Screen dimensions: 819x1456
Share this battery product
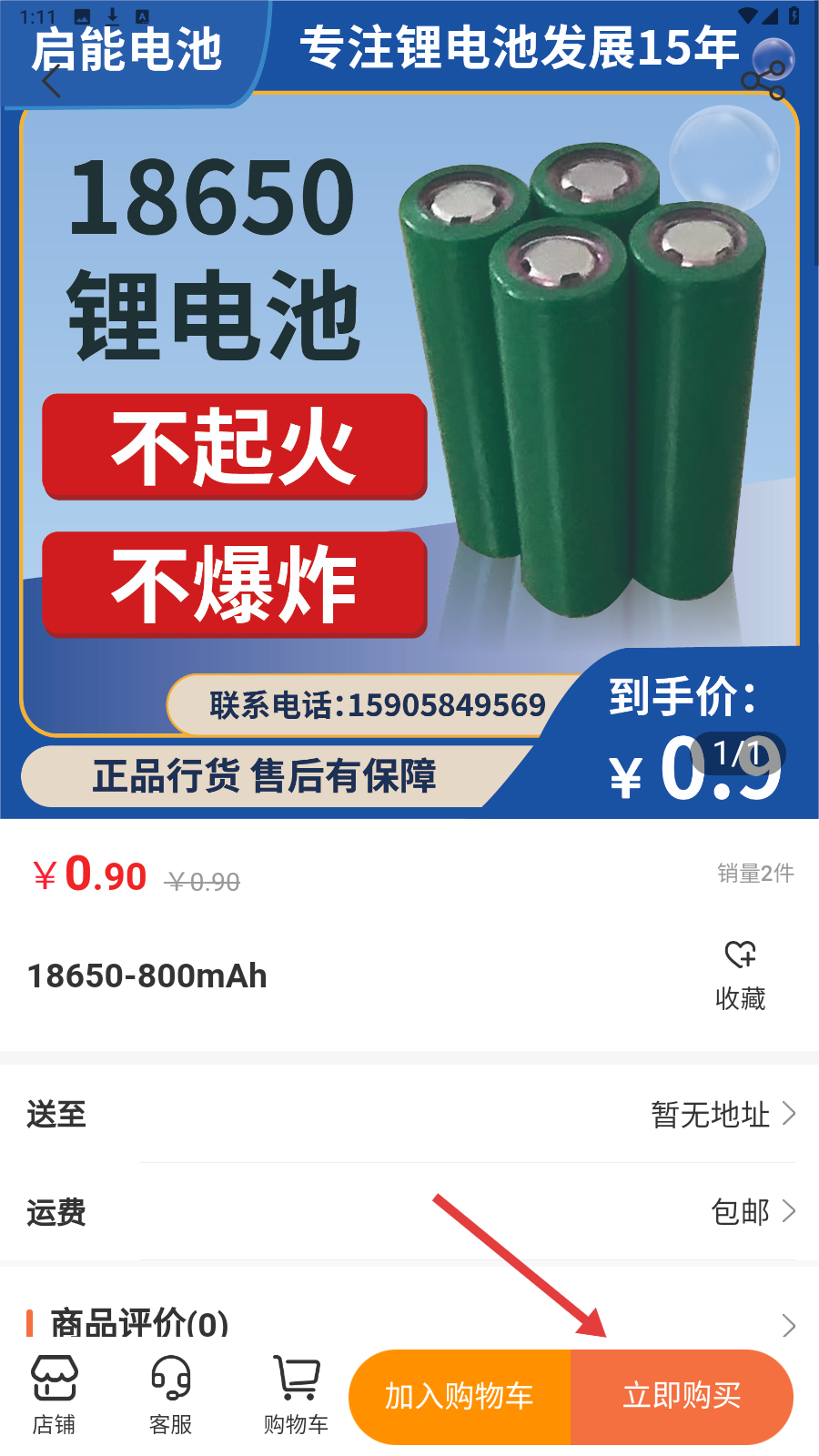point(763,81)
